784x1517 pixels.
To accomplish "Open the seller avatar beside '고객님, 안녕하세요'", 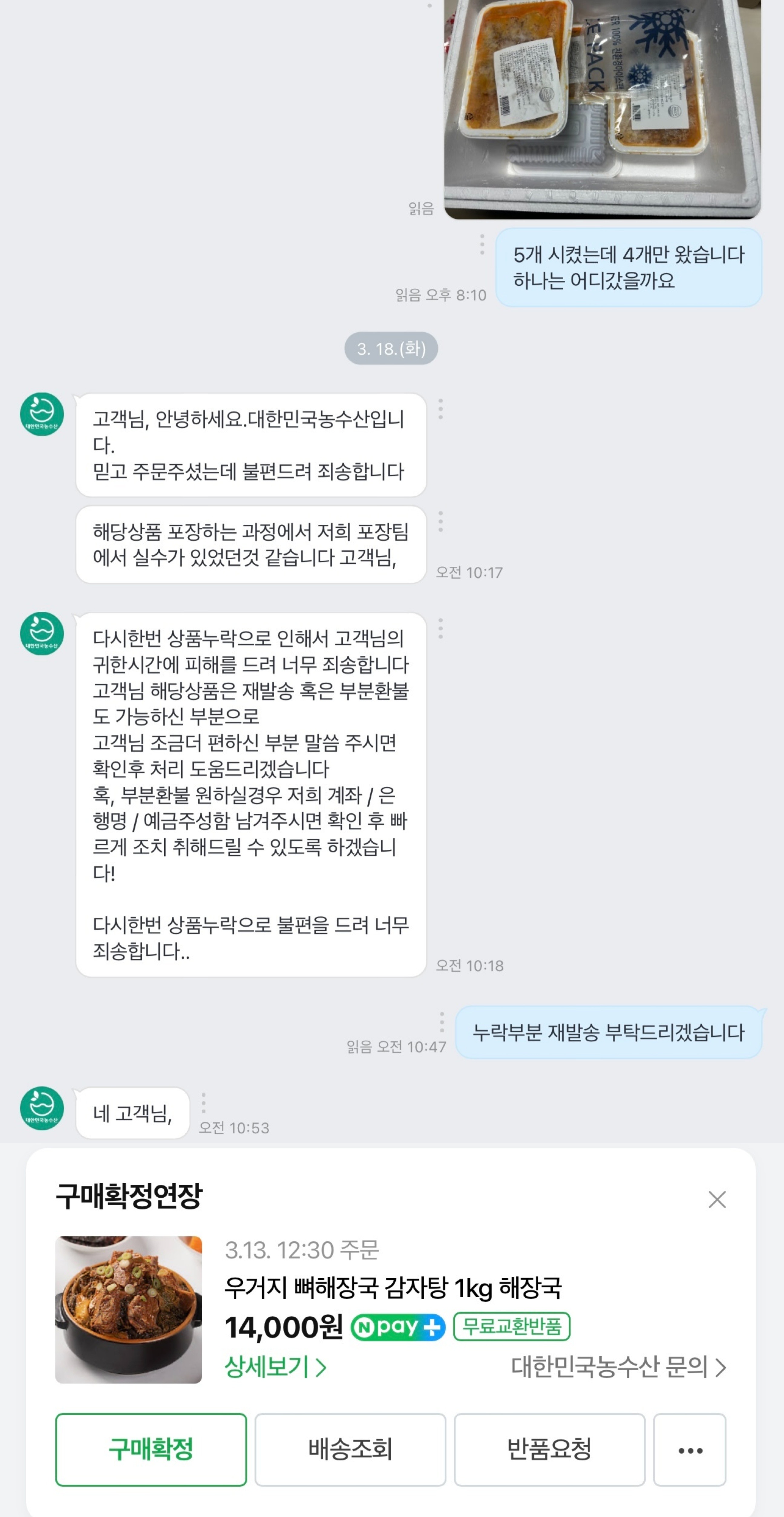I will coord(42,414).
